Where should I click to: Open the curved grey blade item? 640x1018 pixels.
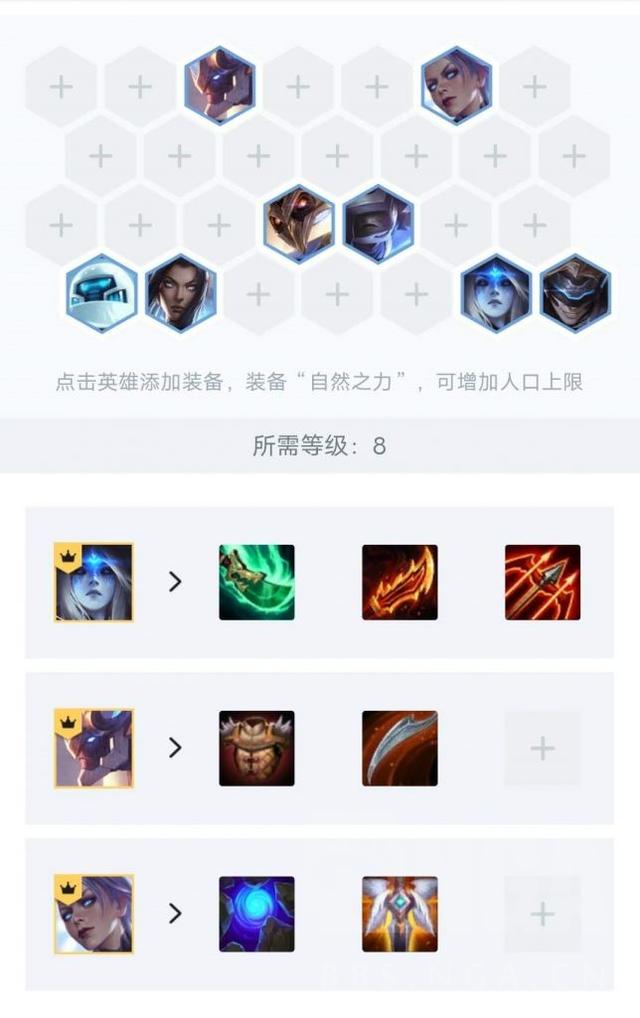click(x=400, y=748)
